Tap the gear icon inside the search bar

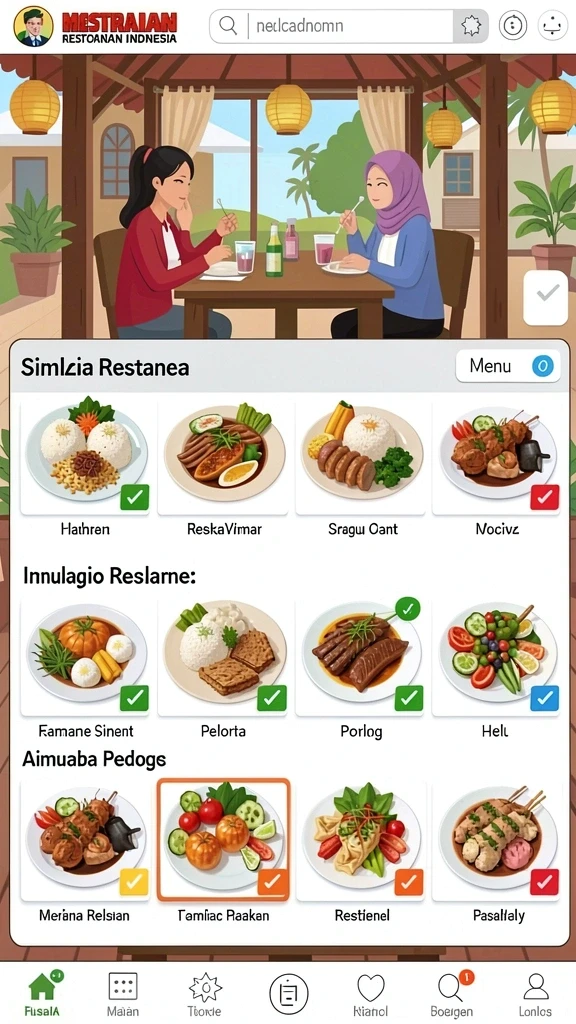tap(471, 26)
